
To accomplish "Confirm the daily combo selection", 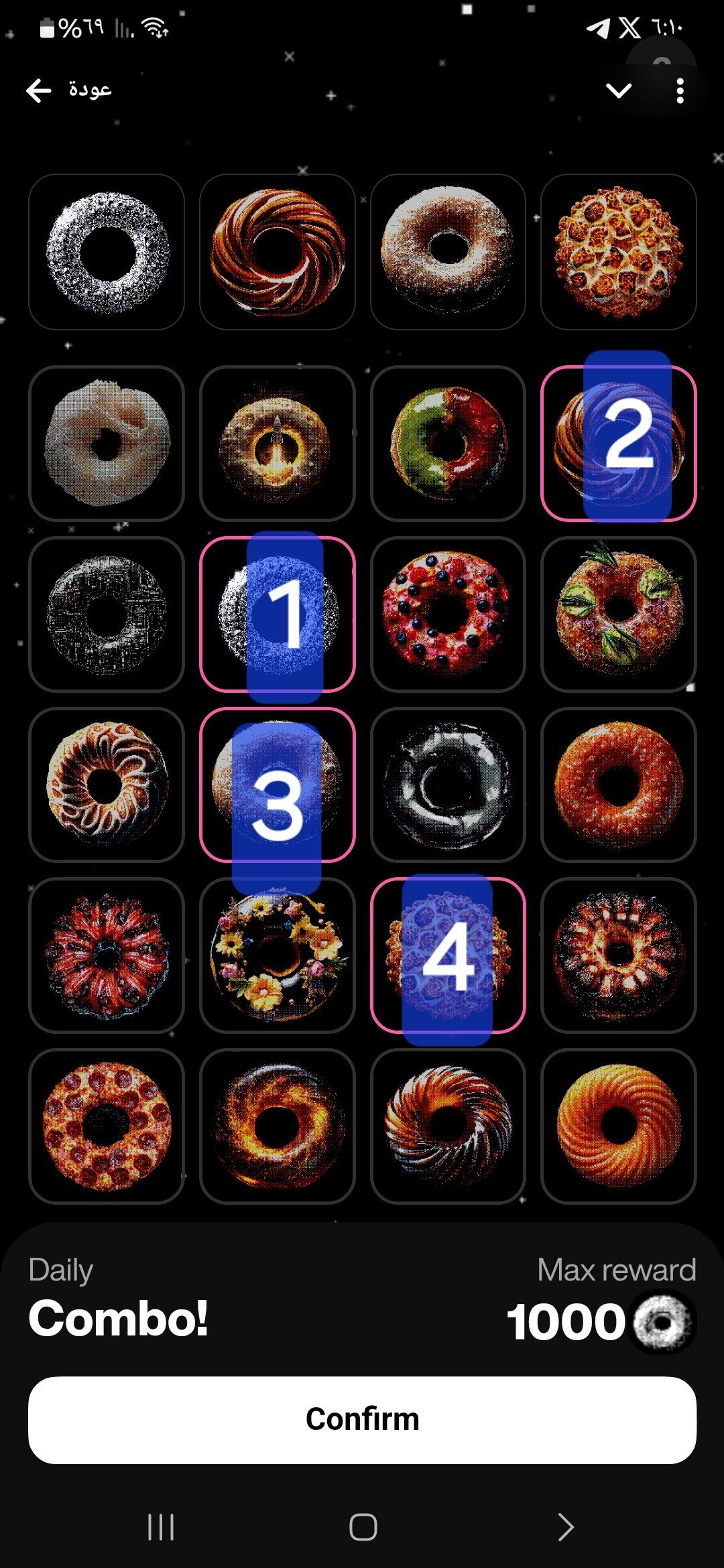I will tap(362, 1419).
